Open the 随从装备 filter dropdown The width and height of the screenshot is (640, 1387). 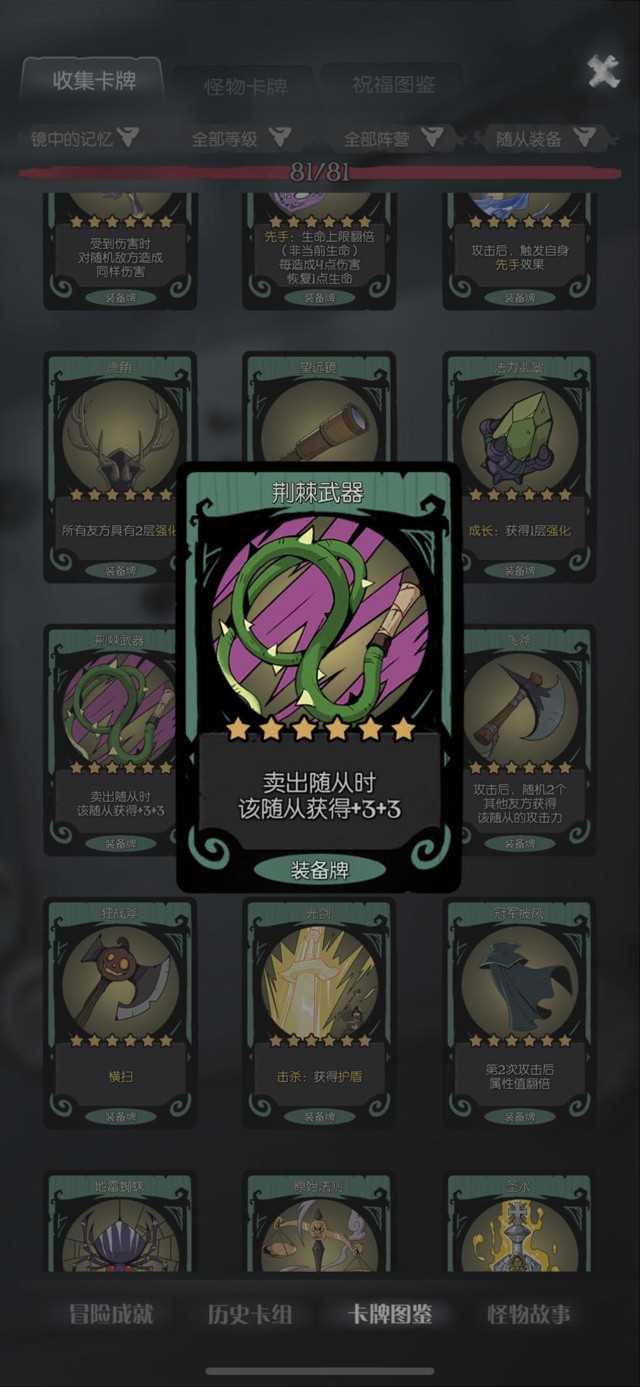544,138
